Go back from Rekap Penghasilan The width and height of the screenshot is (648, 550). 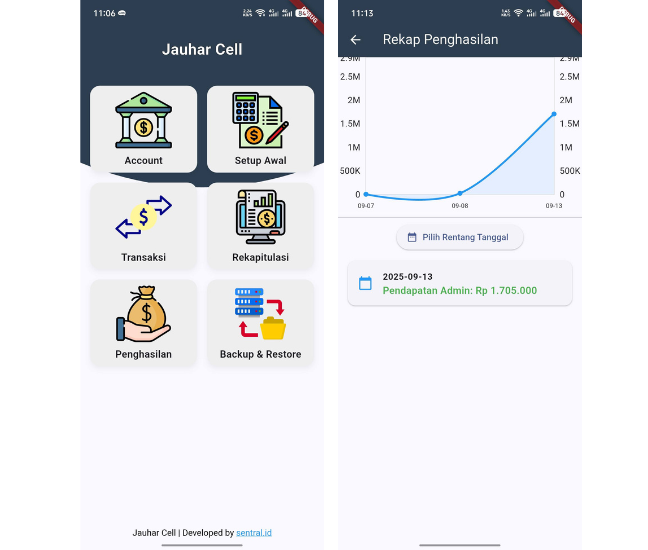tap(356, 40)
